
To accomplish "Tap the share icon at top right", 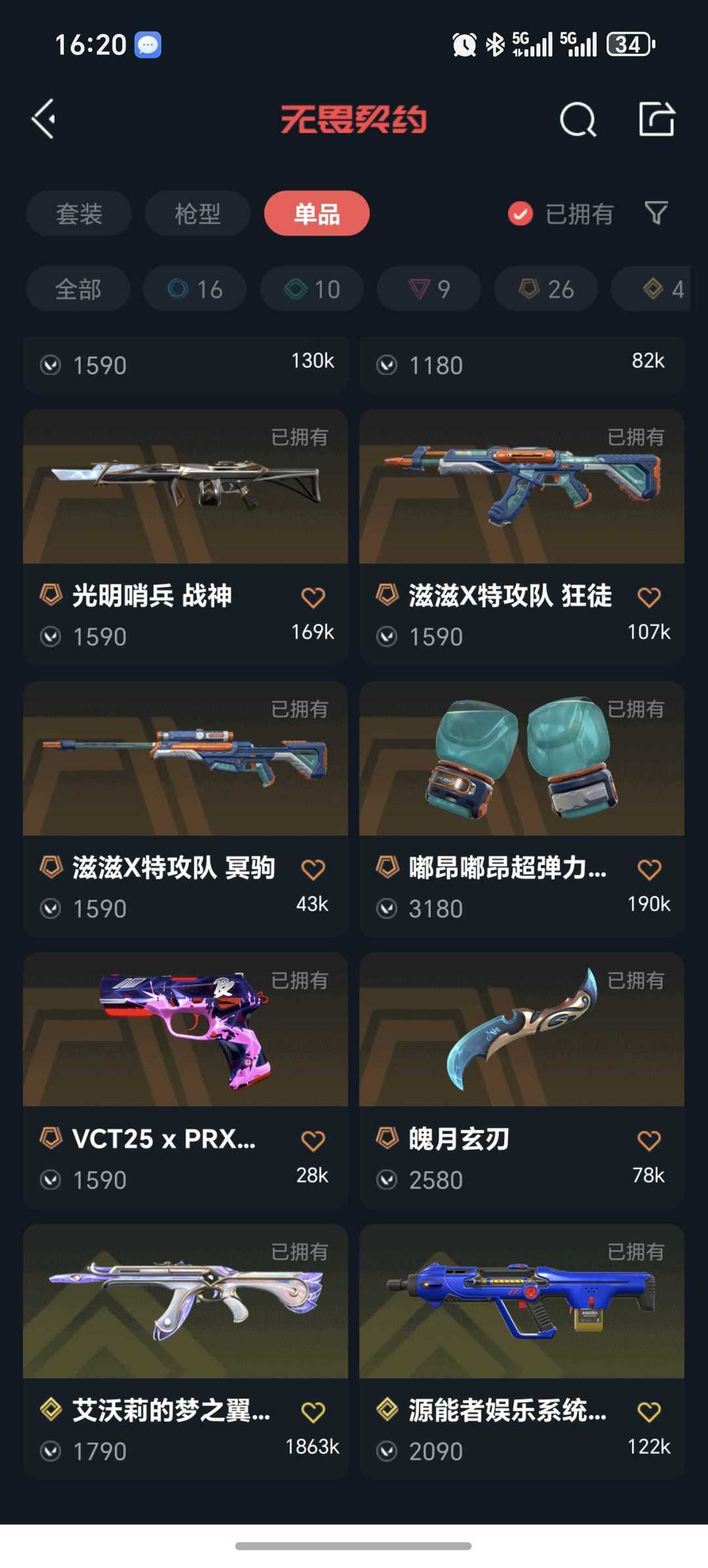I will 656,119.
